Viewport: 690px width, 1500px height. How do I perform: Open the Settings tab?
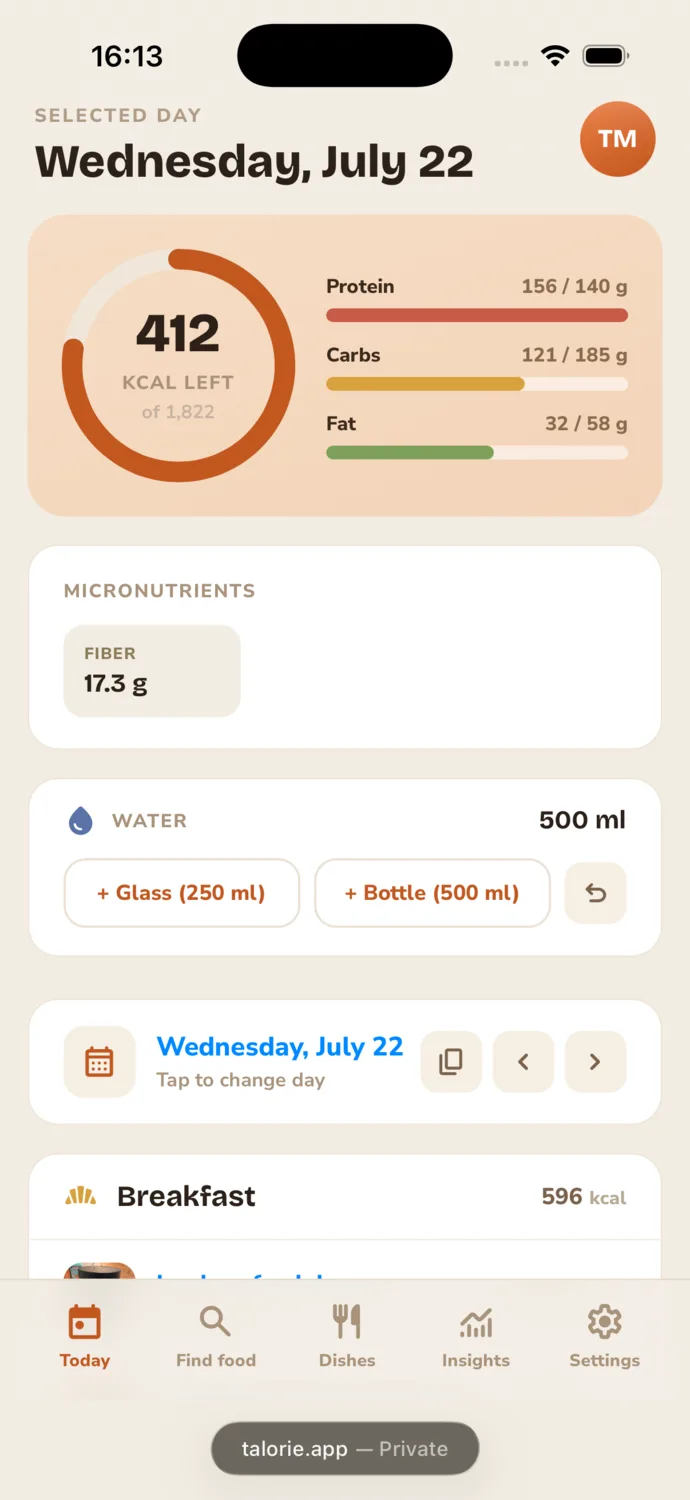click(x=605, y=1337)
